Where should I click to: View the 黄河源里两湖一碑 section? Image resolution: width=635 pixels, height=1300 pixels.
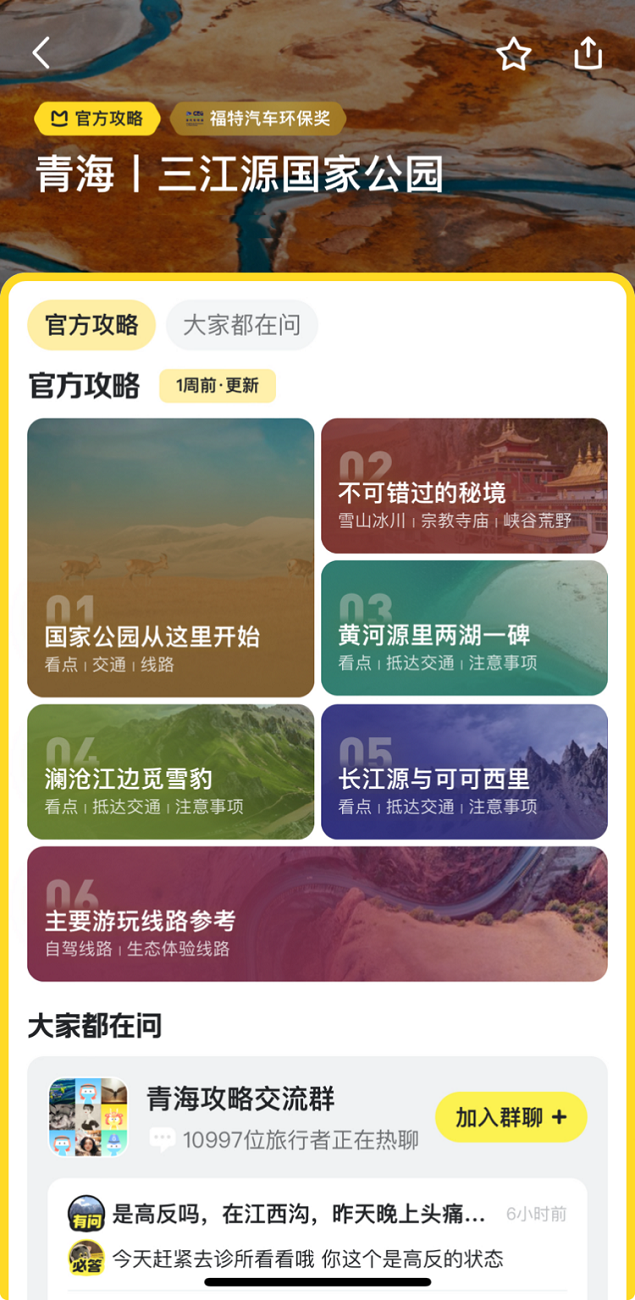[464, 628]
